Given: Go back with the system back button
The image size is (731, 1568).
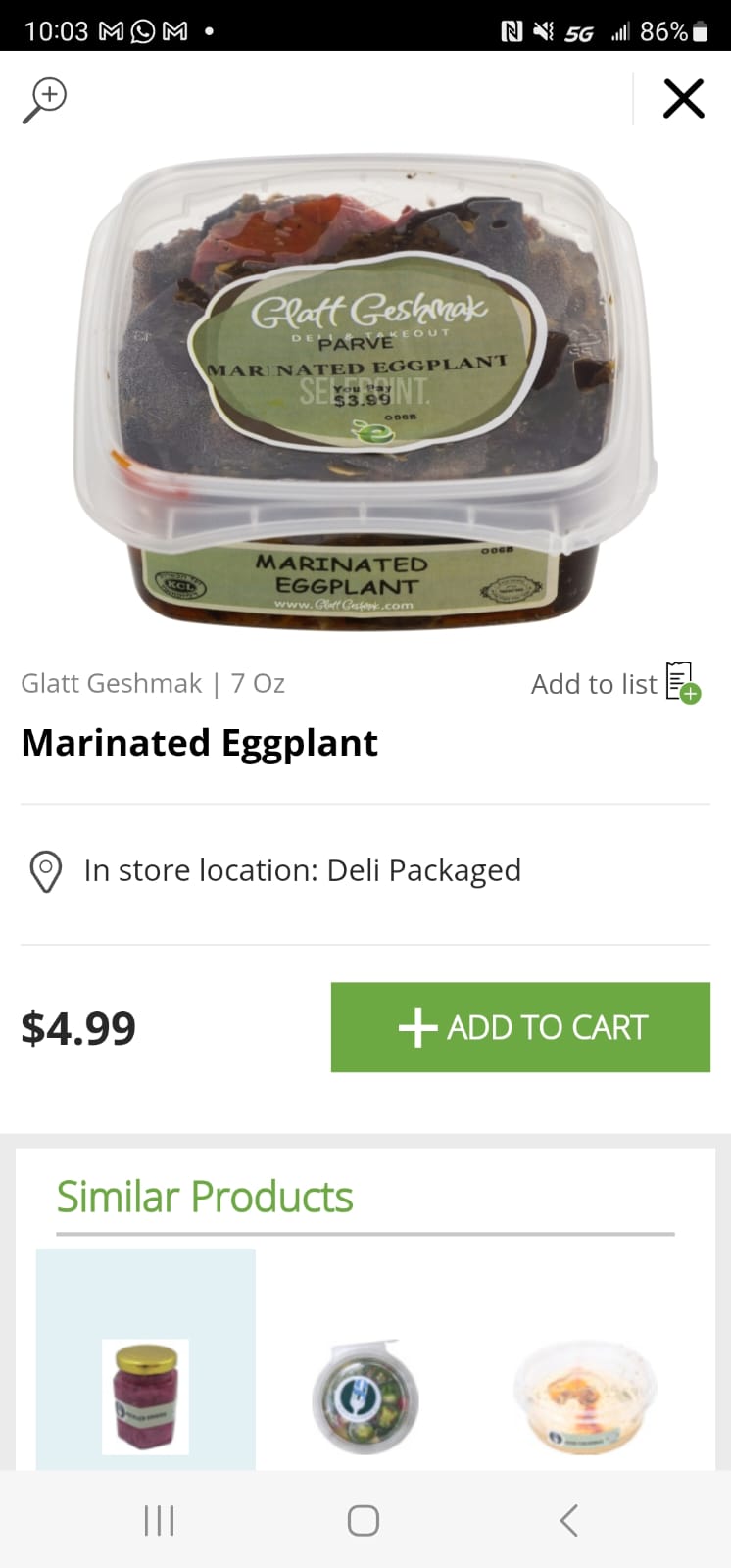Looking at the screenshot, I should point(568,1520).
